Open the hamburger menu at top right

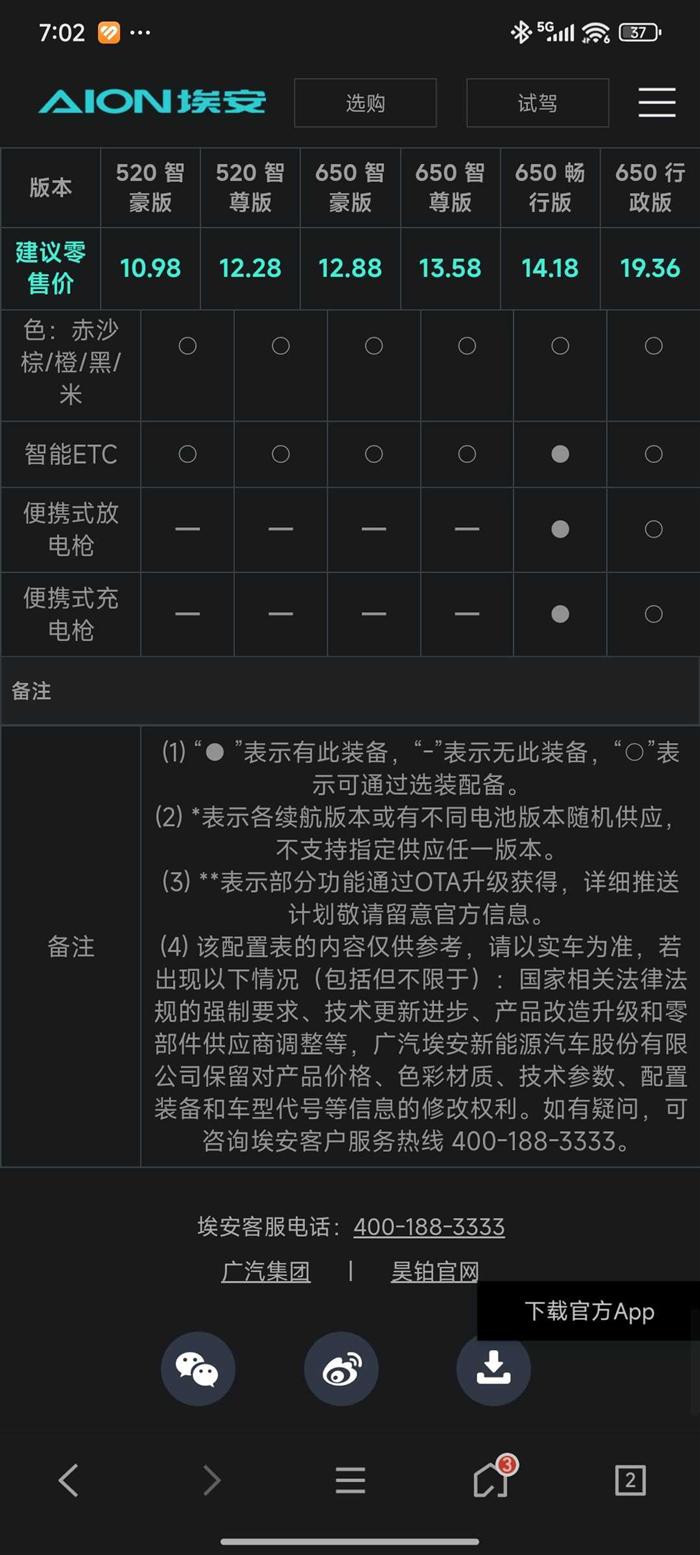tap(657, 102)
